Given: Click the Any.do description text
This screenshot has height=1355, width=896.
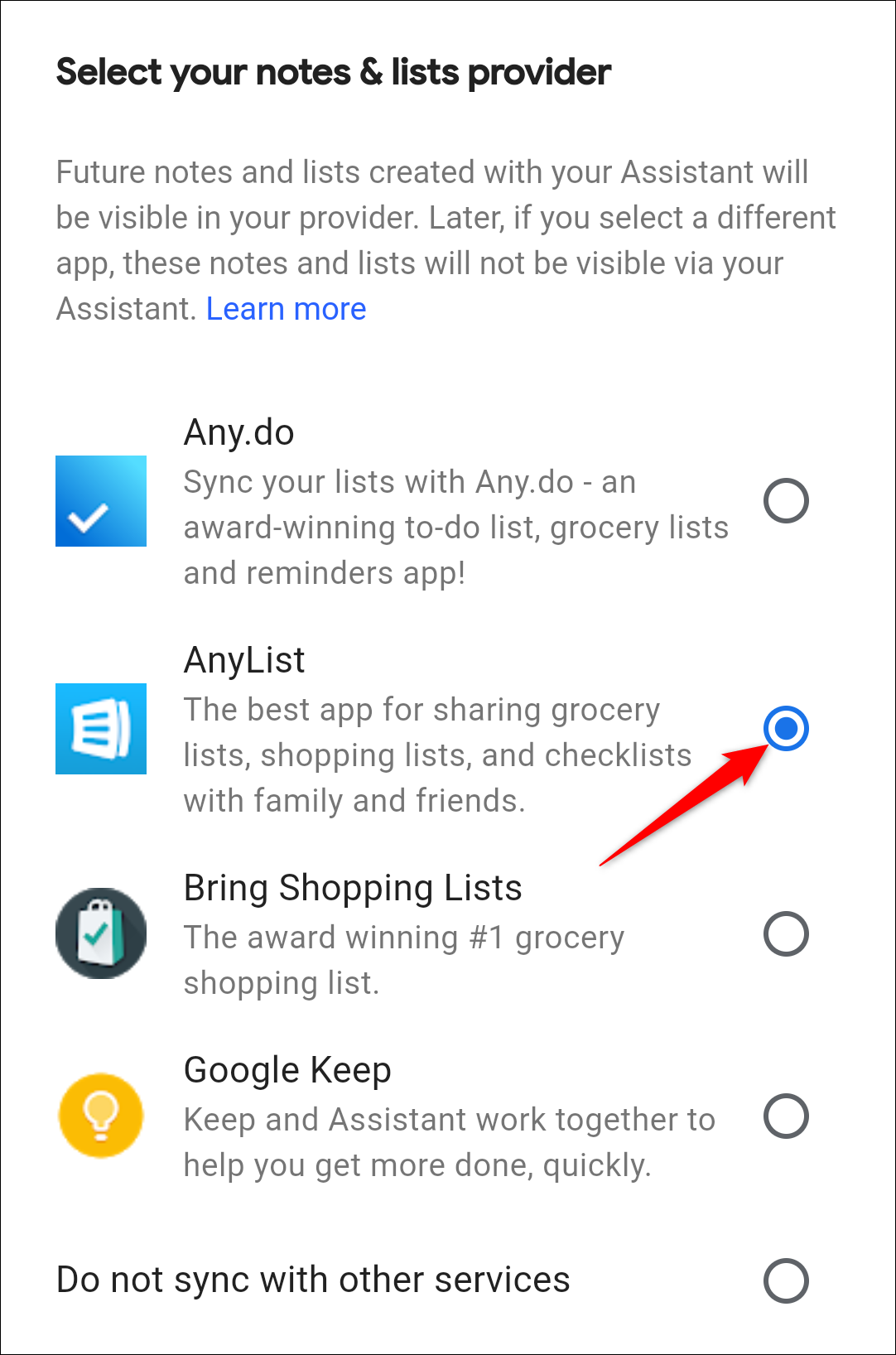Looking at the screenshot, I should coord(455,526).
